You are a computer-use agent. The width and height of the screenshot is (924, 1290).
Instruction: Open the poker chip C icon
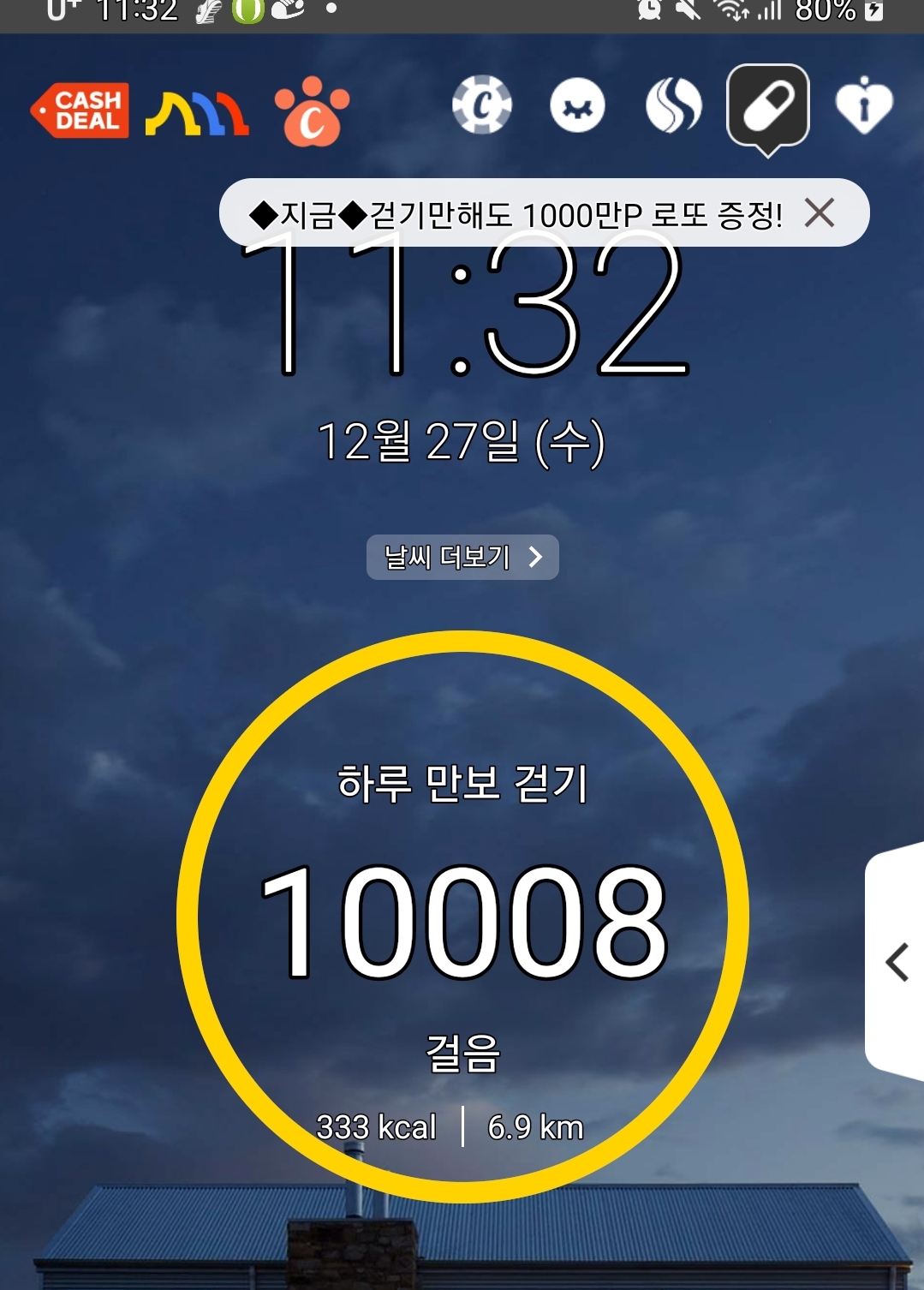click(x=482, y=106)
